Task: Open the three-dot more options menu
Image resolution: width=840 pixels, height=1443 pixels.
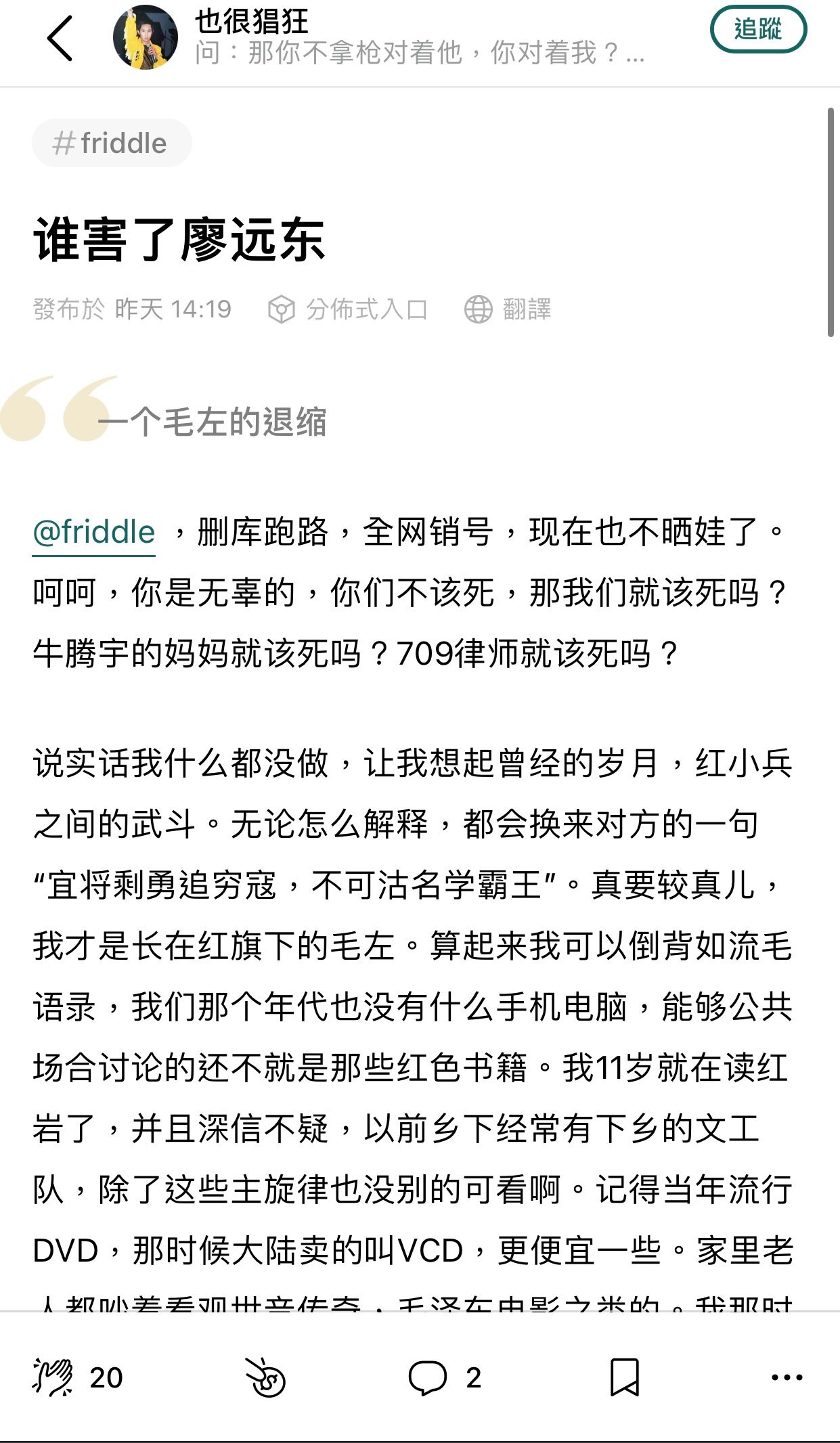Action: pos(787,1377)
